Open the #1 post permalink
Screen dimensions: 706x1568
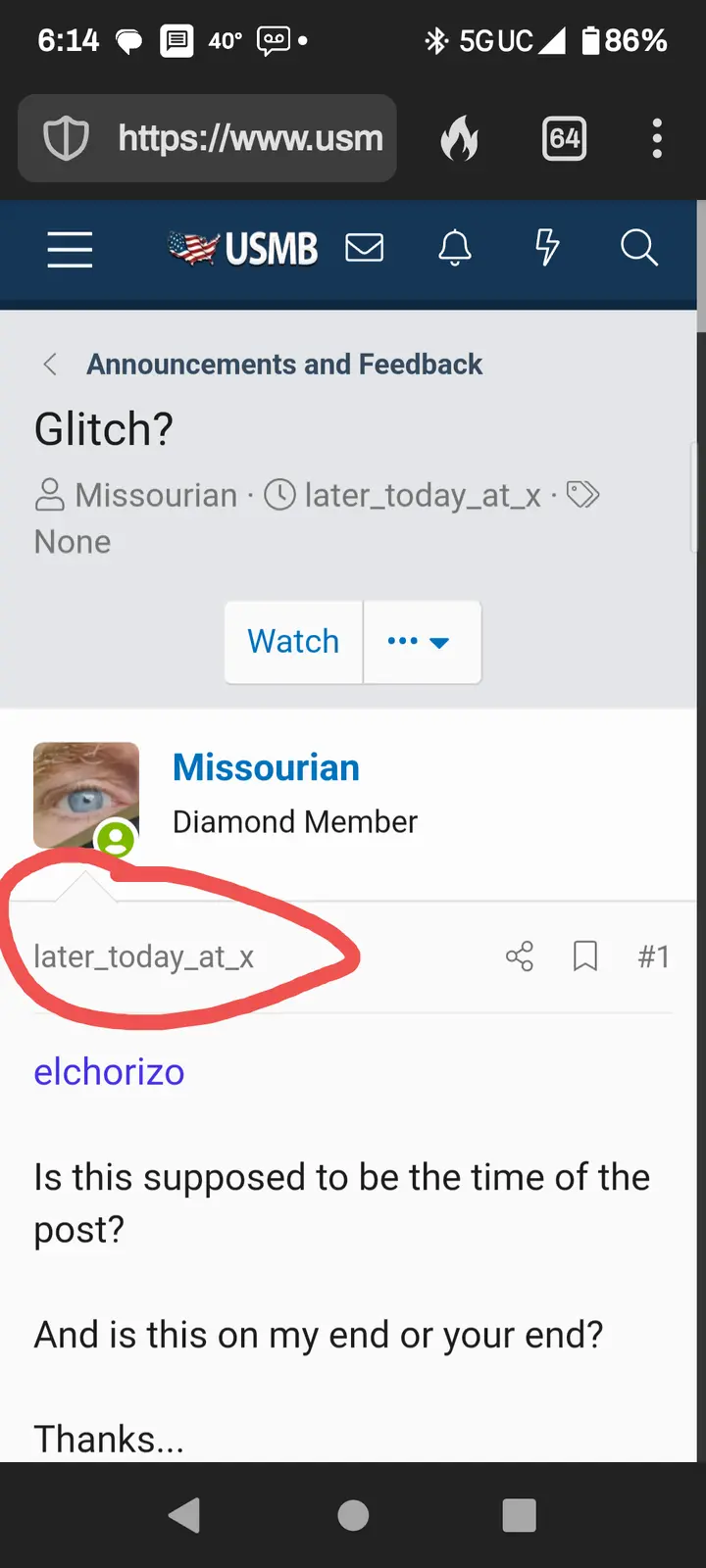(x=653, y=955)
